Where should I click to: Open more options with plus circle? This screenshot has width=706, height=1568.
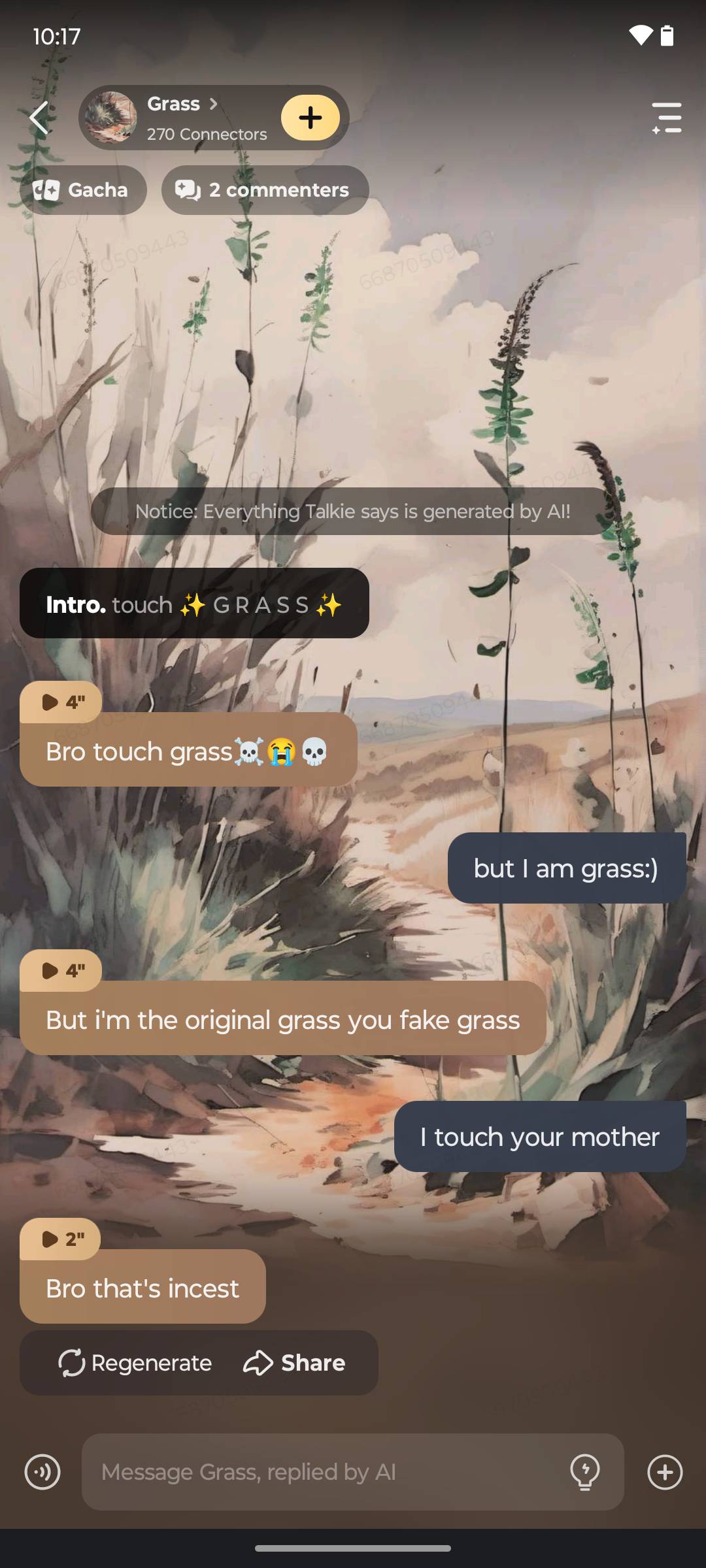[665, 1472]
